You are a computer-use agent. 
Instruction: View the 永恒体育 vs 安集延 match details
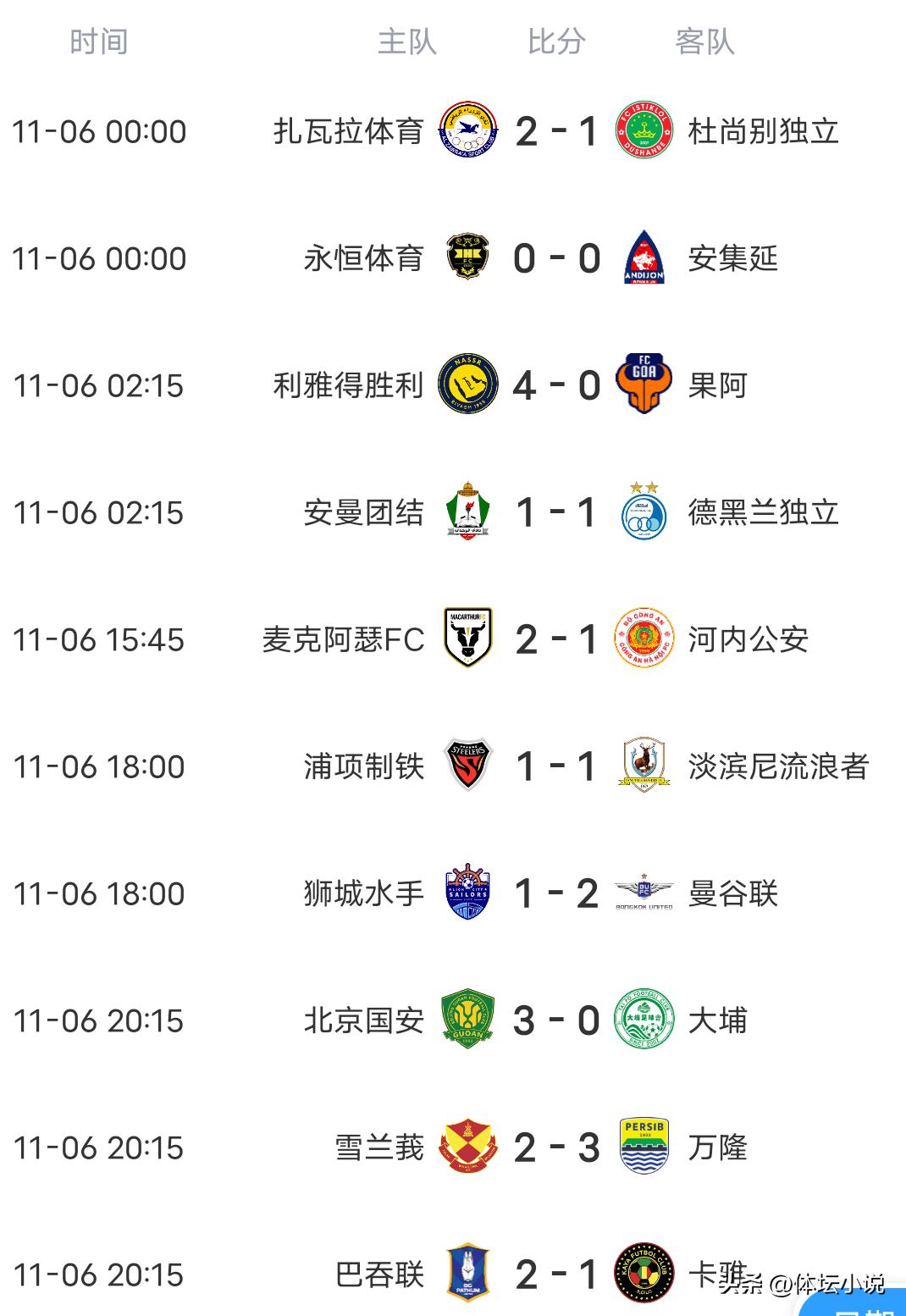point(556,258)
